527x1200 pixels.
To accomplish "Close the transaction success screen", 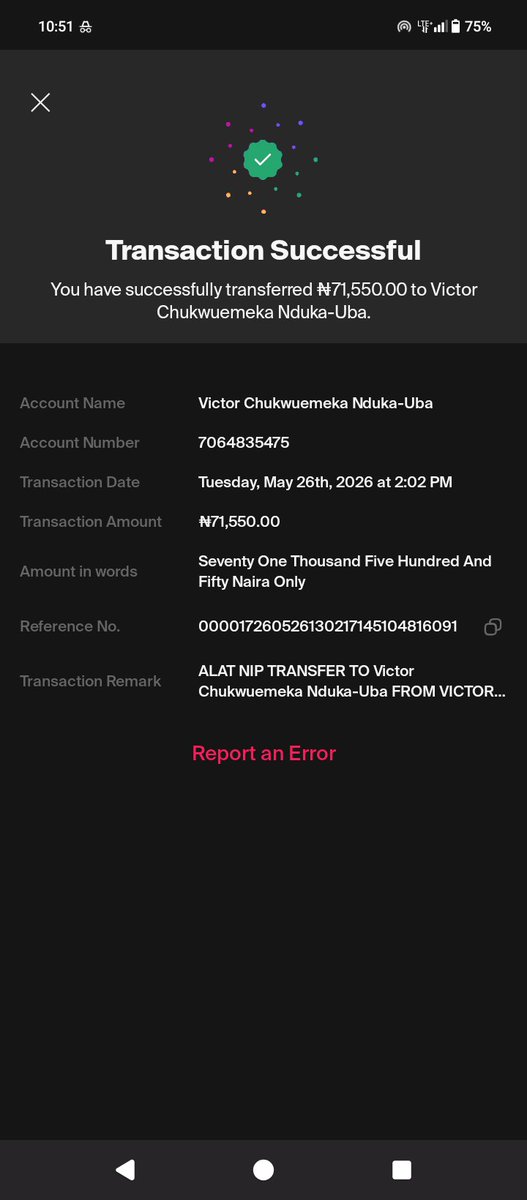I will point(40,102).
